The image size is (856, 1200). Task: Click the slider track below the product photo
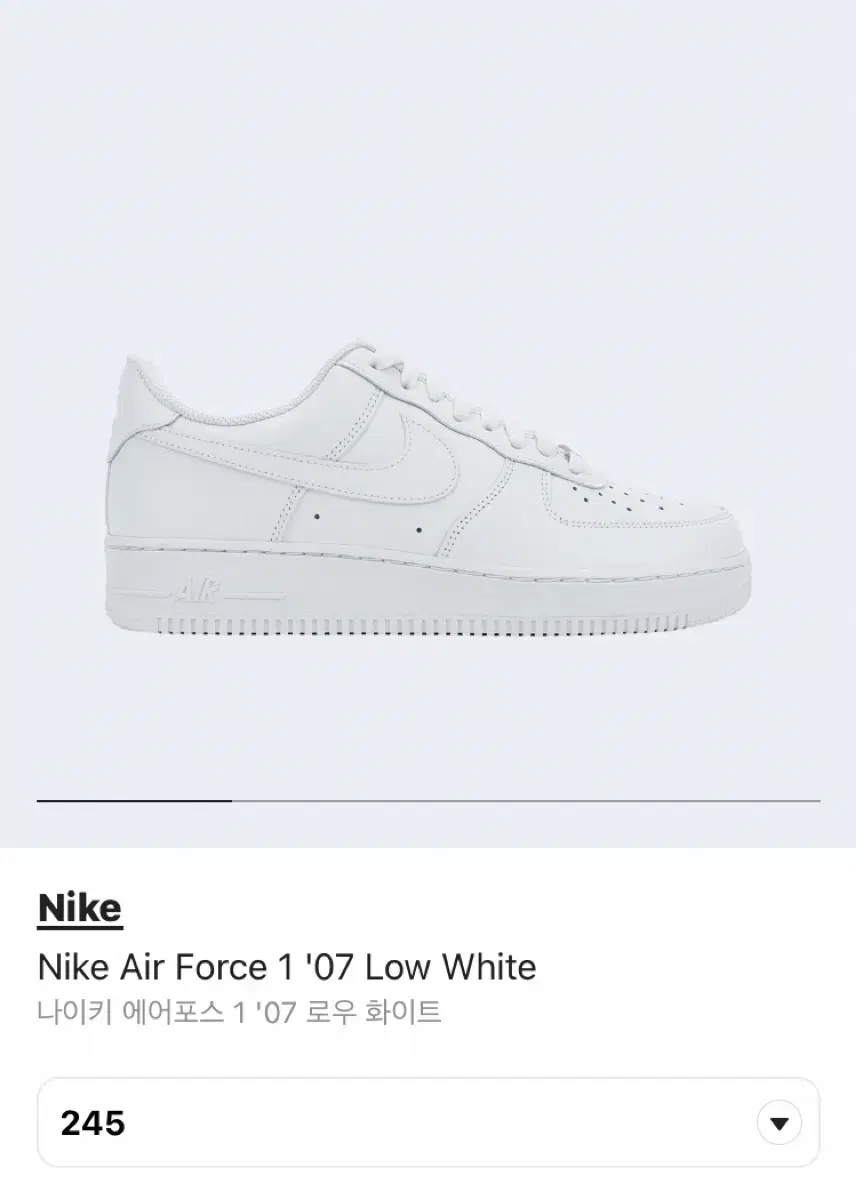click(428, 800)
